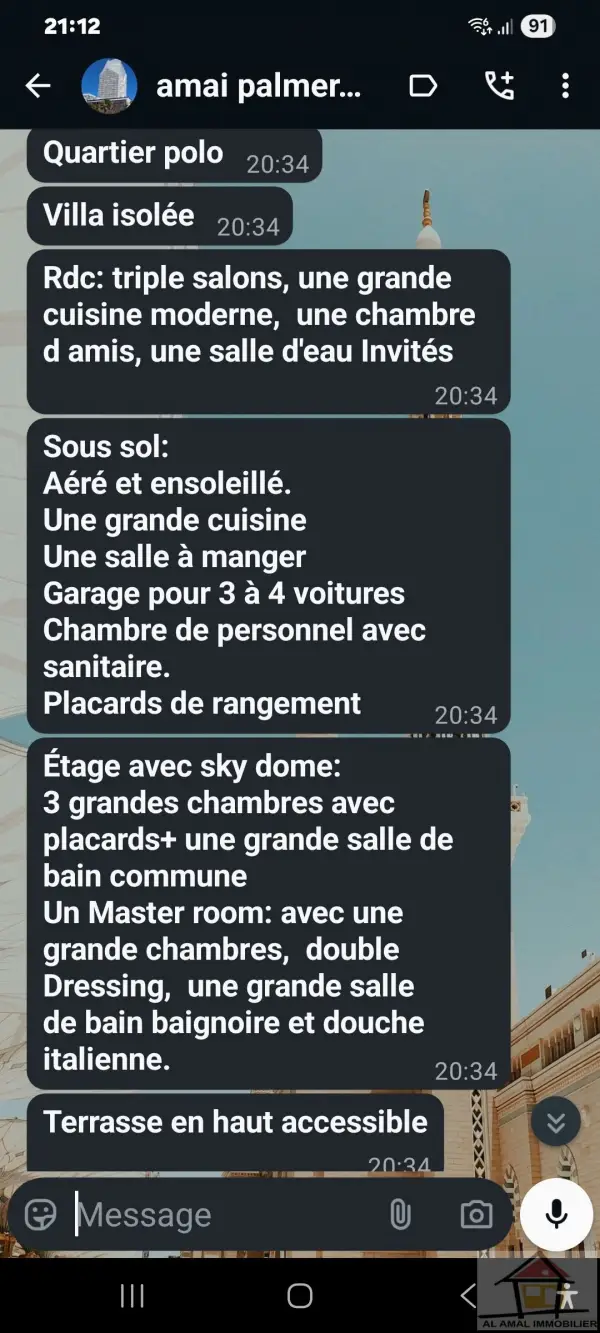
Task: Open amai palmer contact info
Action: [x=257, y=87]
